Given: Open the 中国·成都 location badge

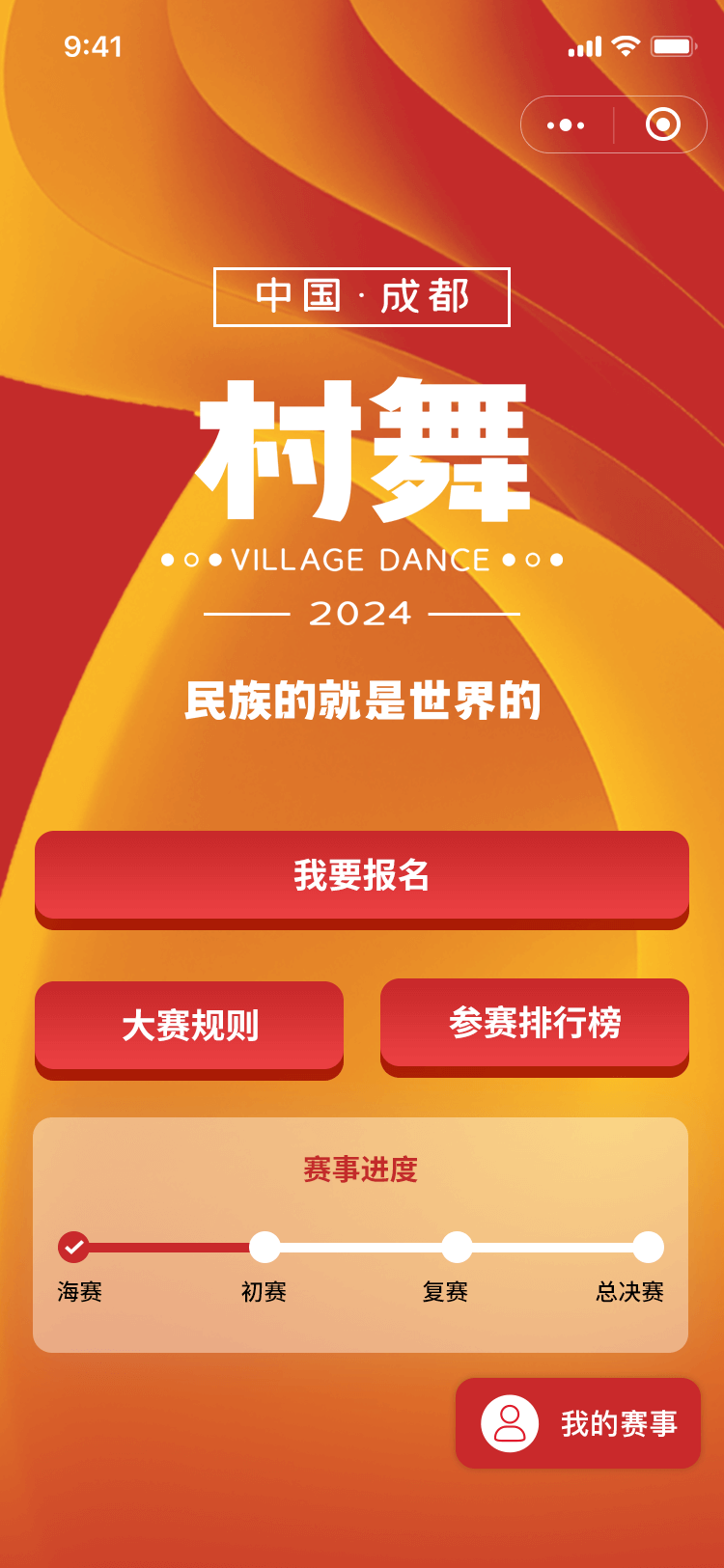Looking at the screenshot, I should point(362,295).
